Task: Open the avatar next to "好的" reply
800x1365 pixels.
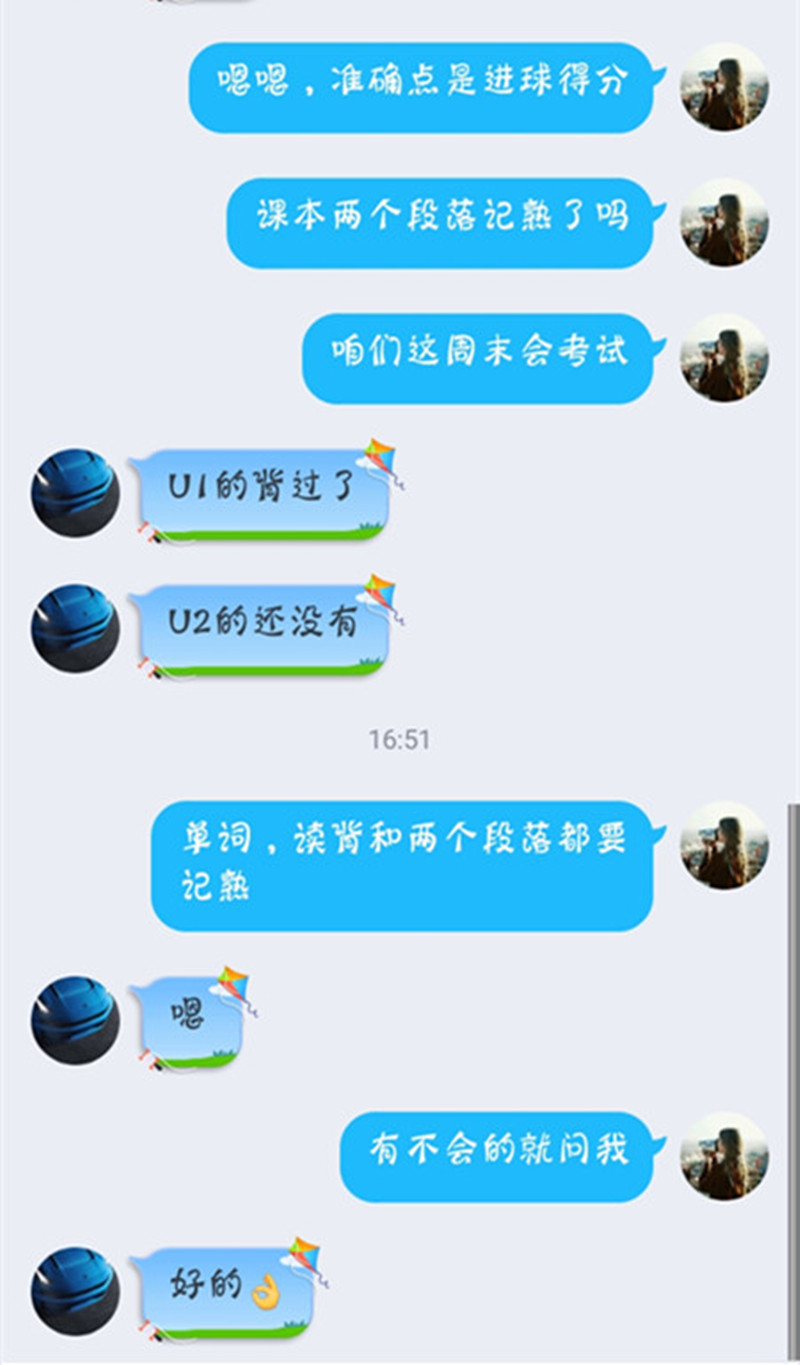Action: coord(76,1291)
